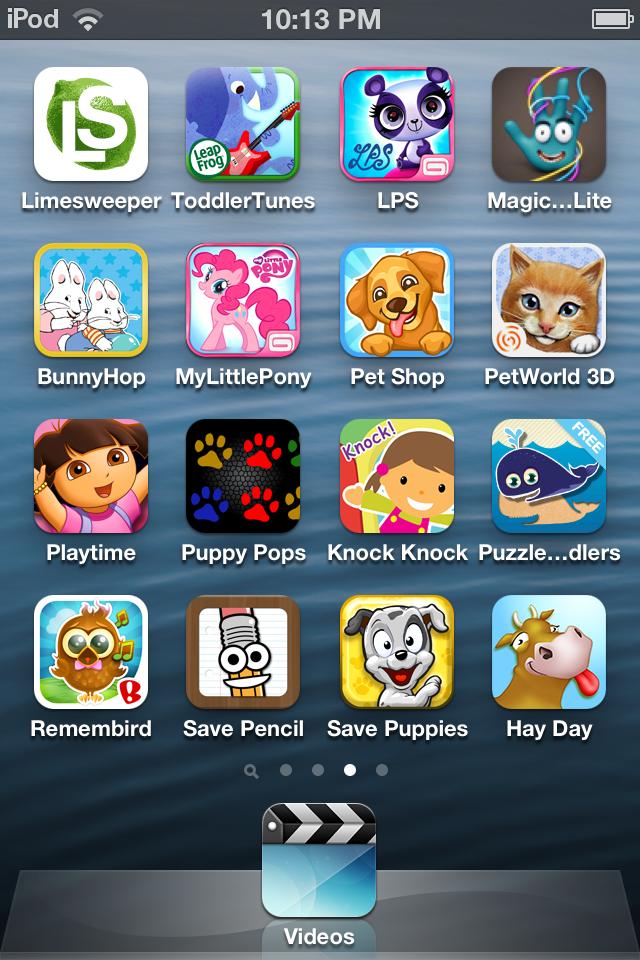
Task: Open BunnyHop app
Action: (91, 300)
